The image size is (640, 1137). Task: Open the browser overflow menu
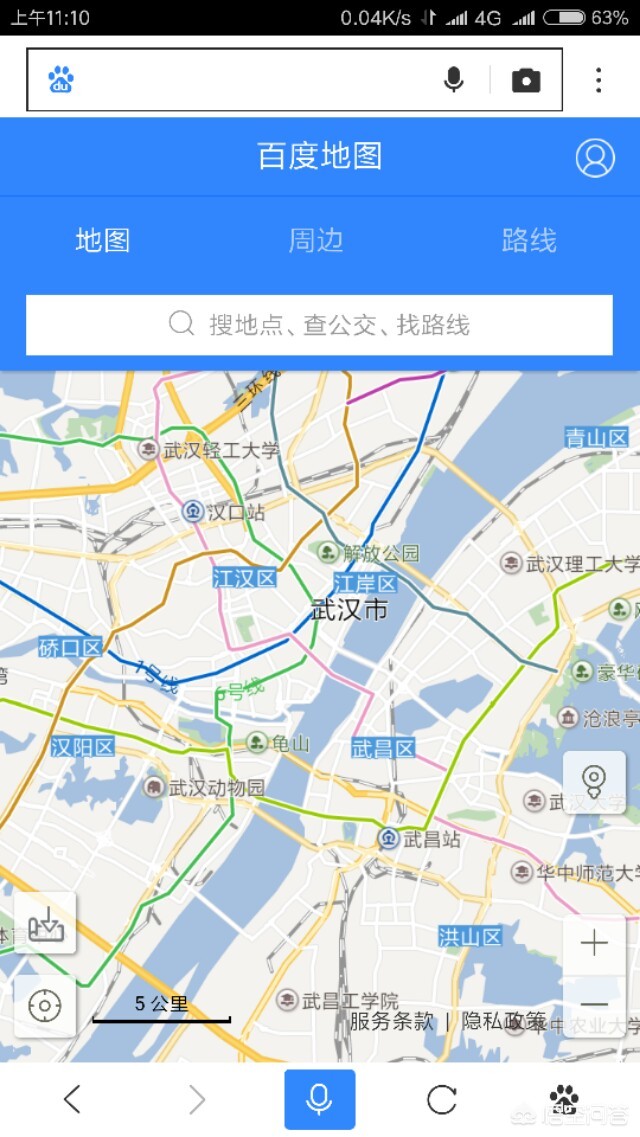pos(598,80)
